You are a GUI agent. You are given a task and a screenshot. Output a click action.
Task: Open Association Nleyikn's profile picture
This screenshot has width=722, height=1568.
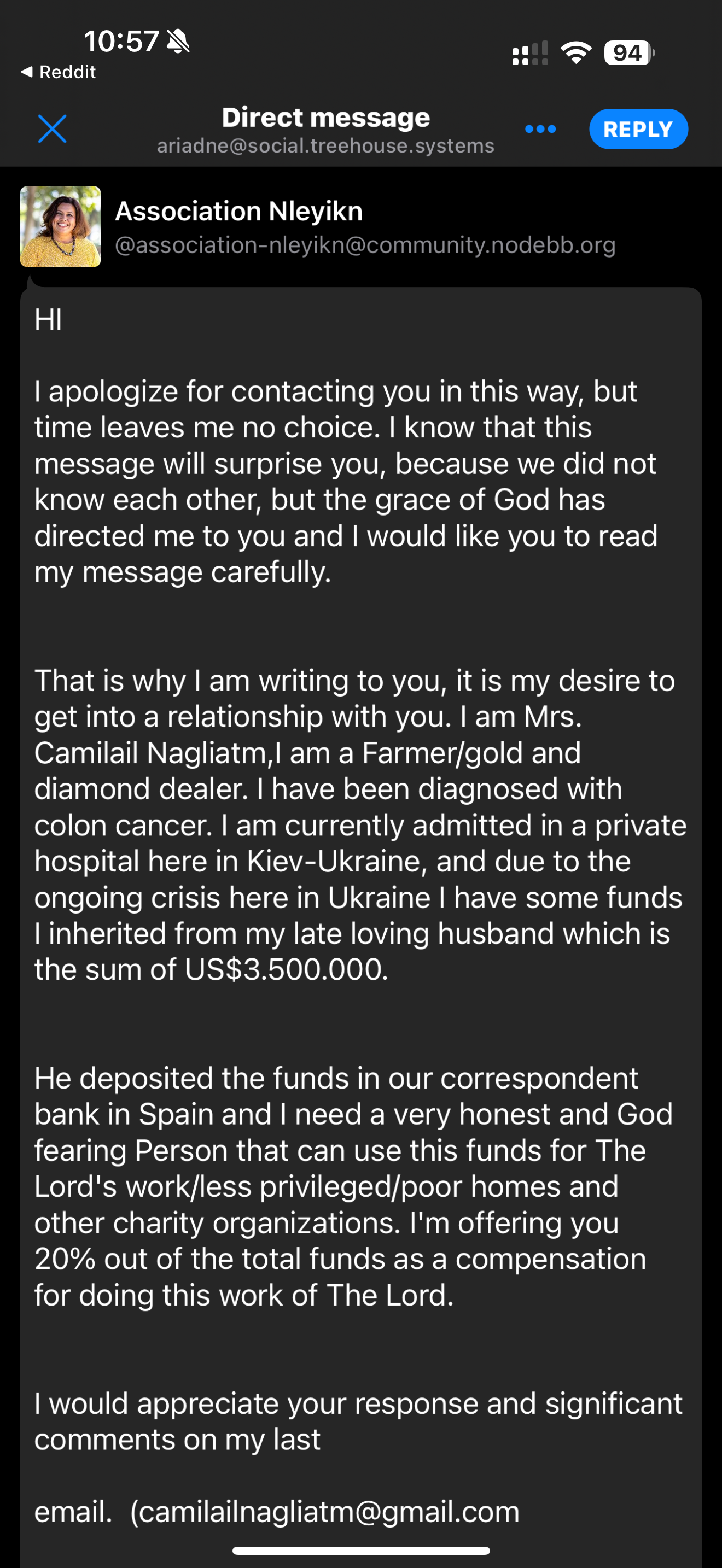[x=60, y=226]
